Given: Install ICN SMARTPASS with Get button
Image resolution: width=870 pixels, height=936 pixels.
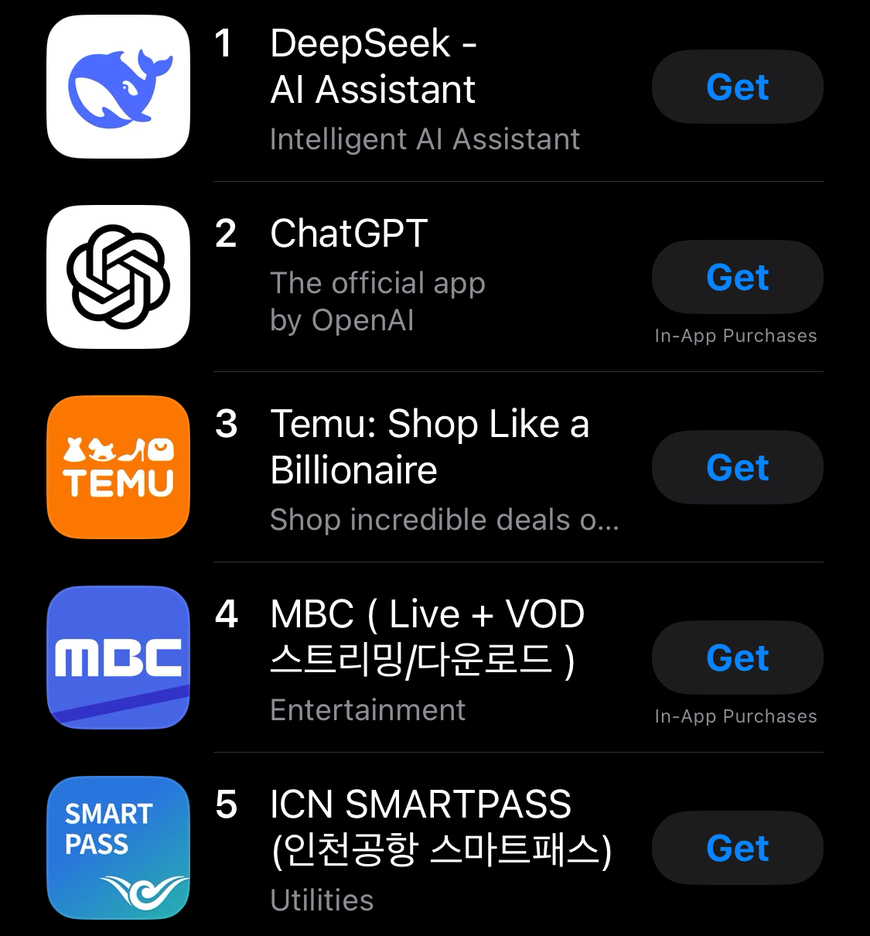Looking at the screenshot, I should point(737,848).
